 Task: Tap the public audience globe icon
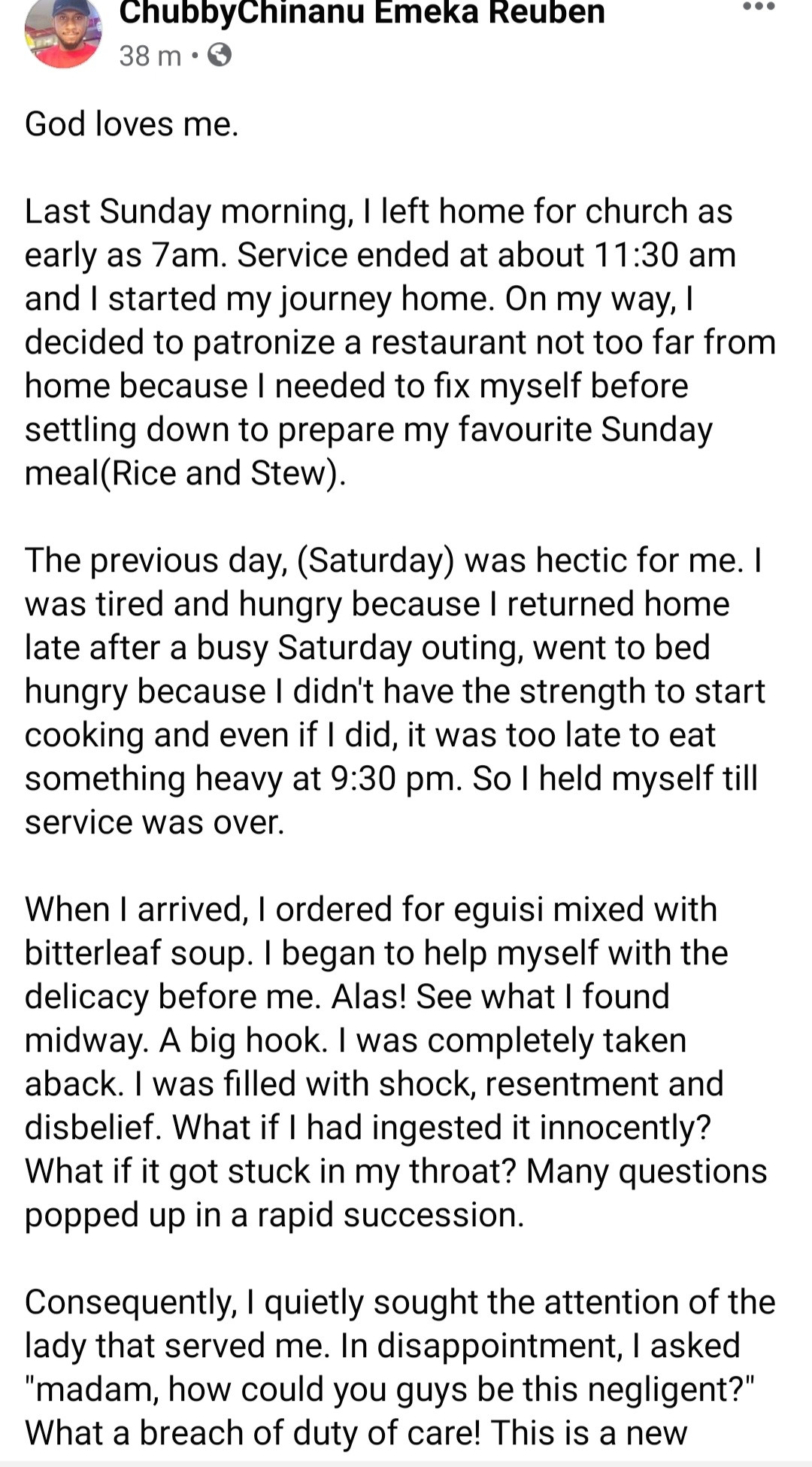tap(219, 56)
